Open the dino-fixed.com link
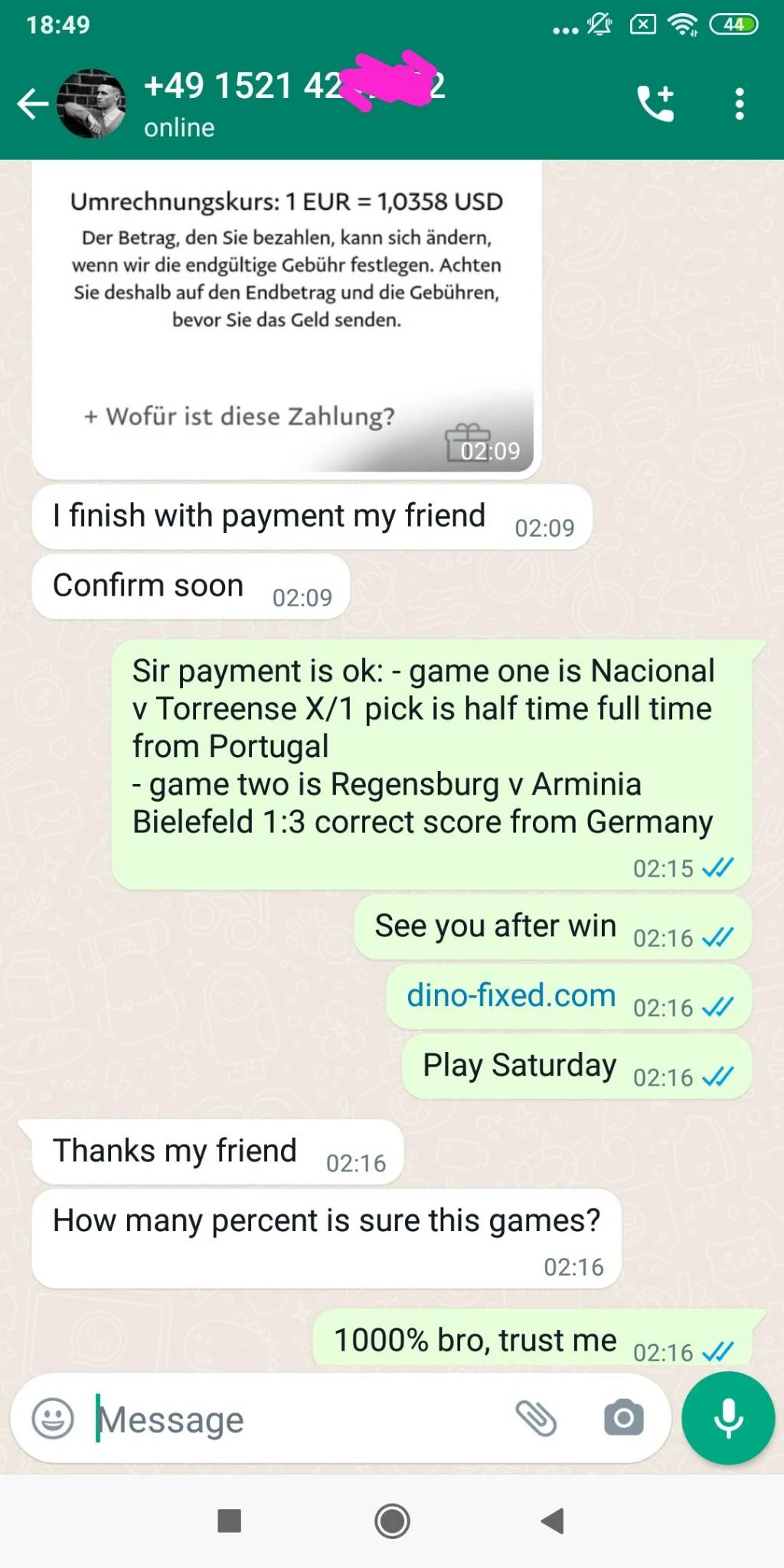Viewport: 784px width, 1568px height. (x=509, y=994)
